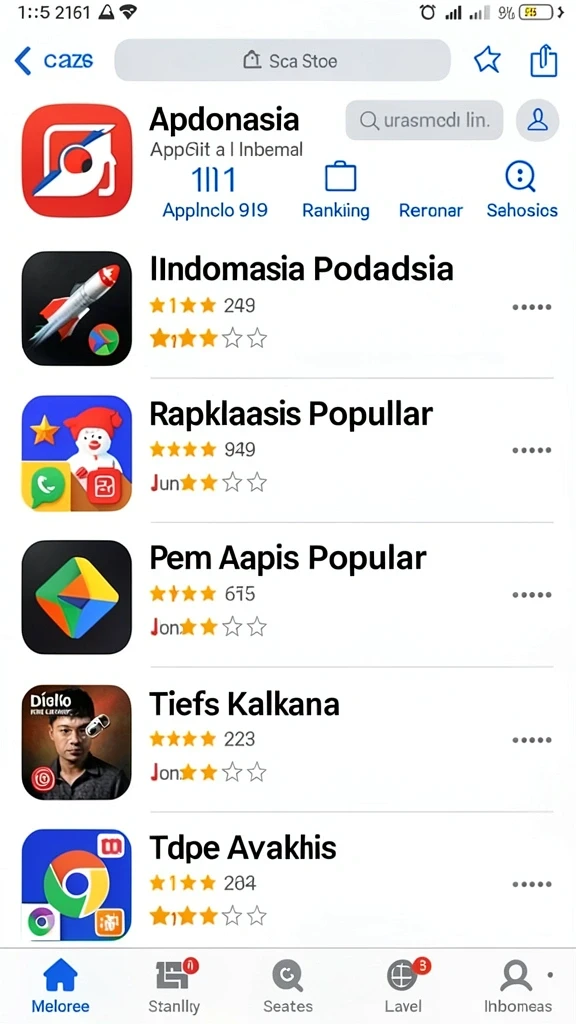The image size is (576, 1024).
Task: Open the share icon in the top bar
Action: (543, 60)
